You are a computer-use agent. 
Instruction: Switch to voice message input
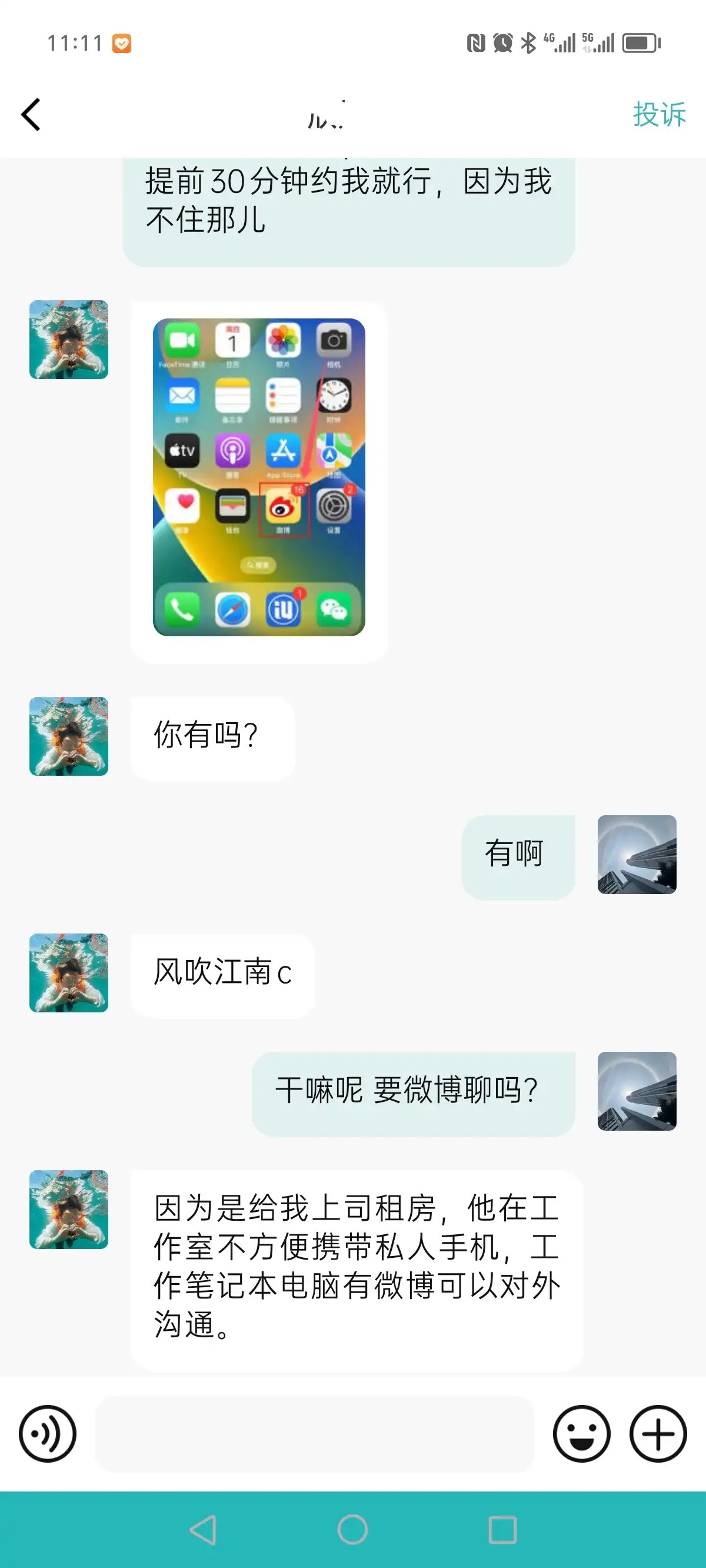[48, 1433]
